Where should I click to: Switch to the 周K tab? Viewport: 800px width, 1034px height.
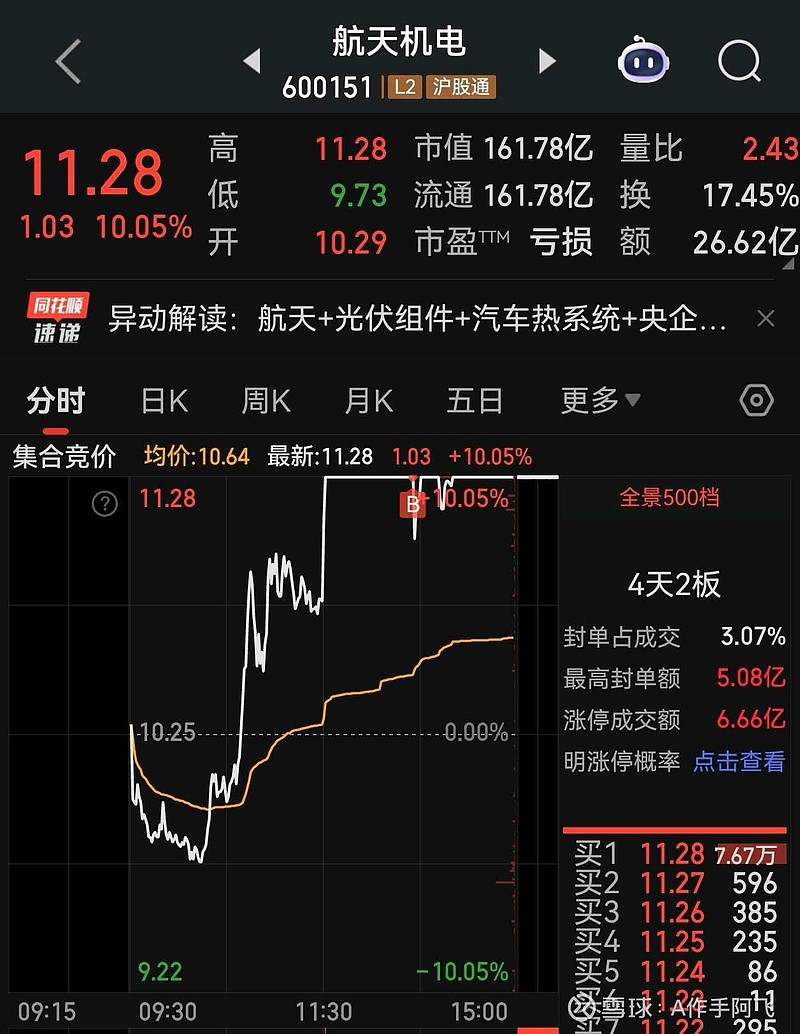click(266, 401)
